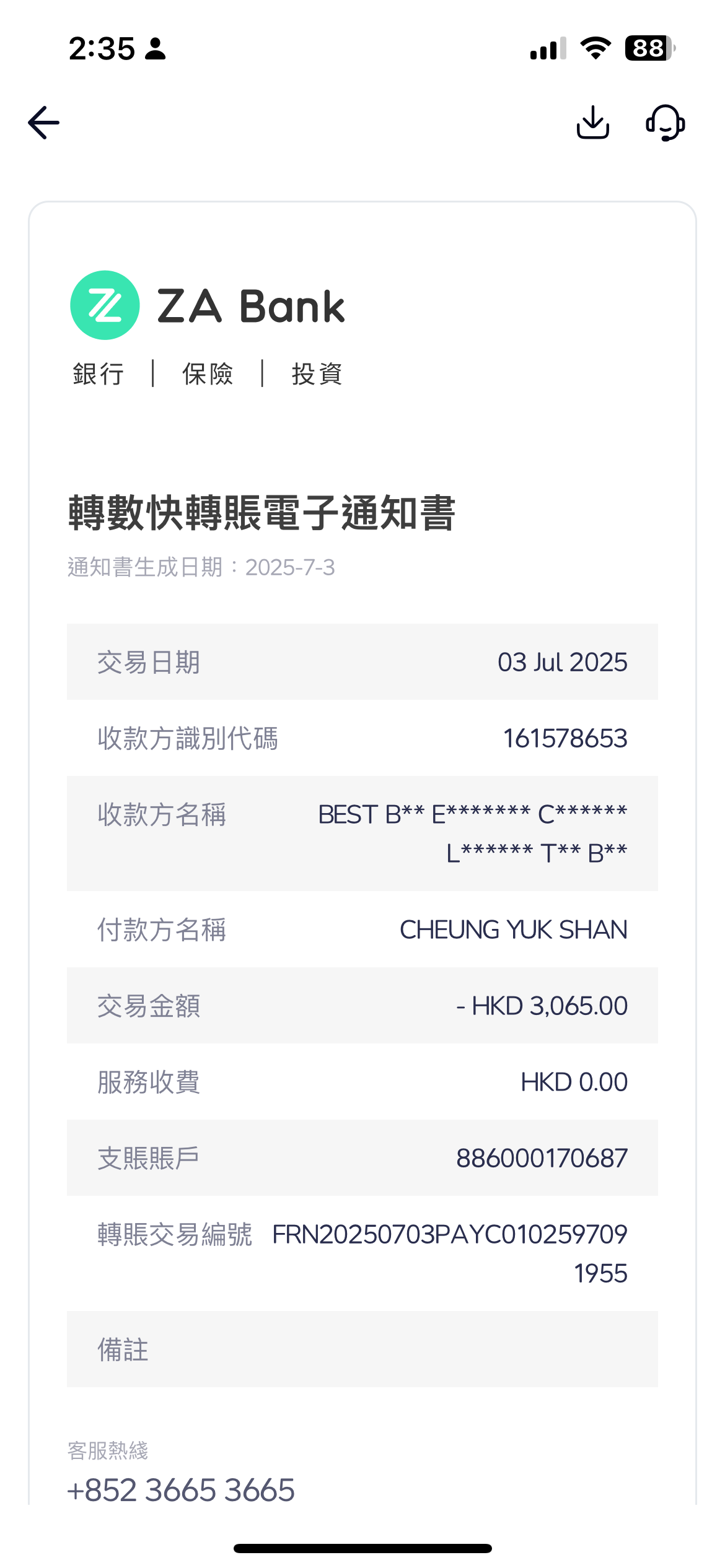Download the transfer e-advice
This screenshot has height=1568, width=725.
click(x=593, y=123)
